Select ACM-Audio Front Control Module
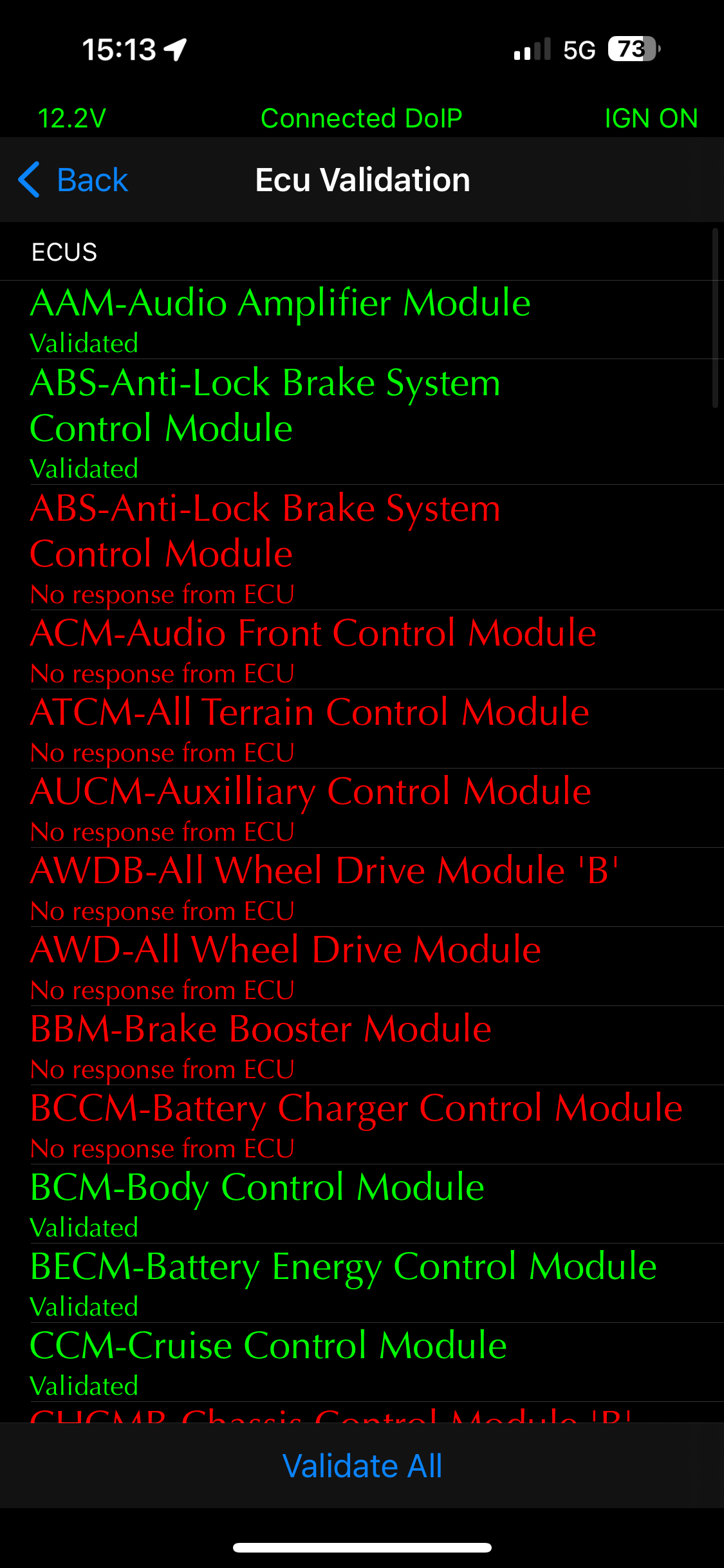Image resolution: width=724 pixels, height=1568 pixels. pyautogui.click(x=362, y=649)
